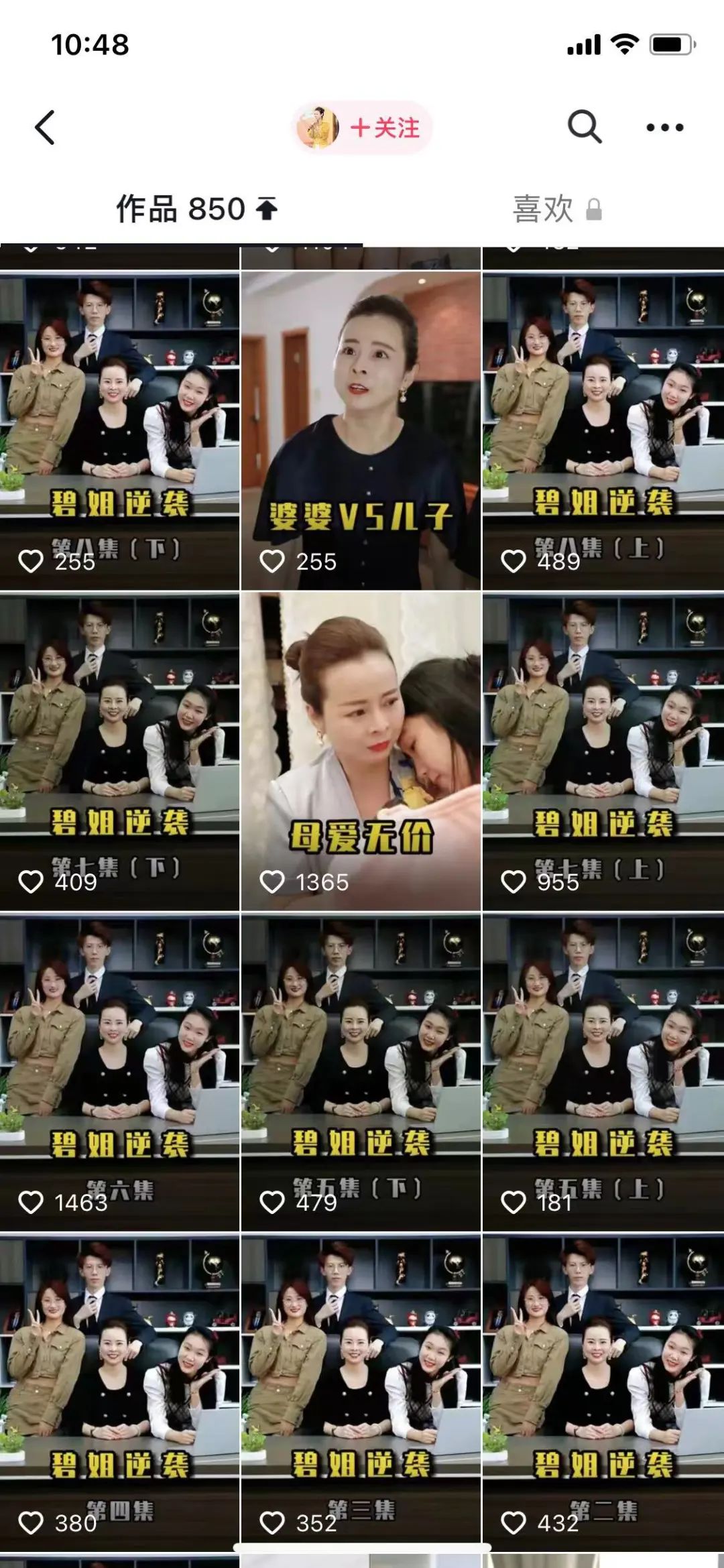The image size is (724, 1568).
Task: Play the 婆婆VS儿子 video
Action: 361,430
